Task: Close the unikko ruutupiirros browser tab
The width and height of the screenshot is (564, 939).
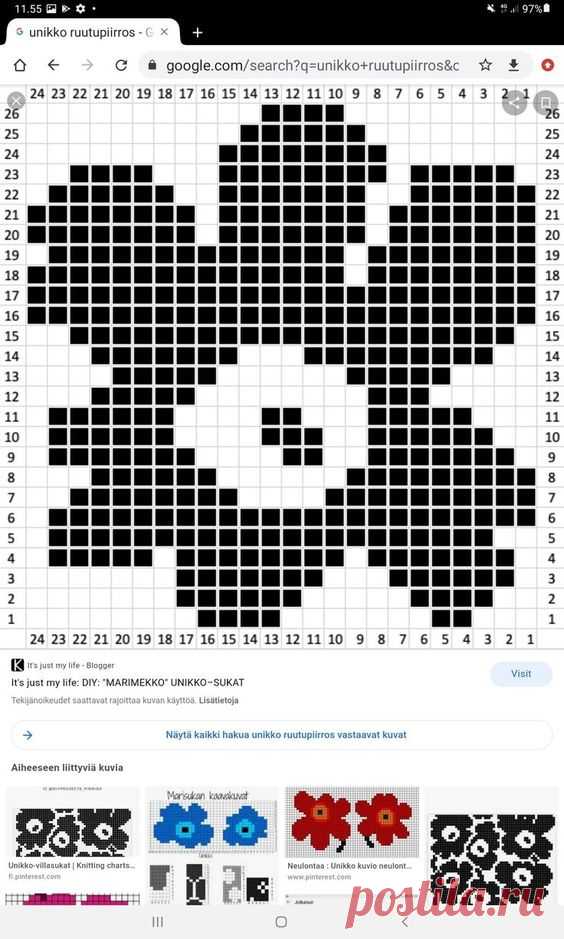Action: [164, 32]
